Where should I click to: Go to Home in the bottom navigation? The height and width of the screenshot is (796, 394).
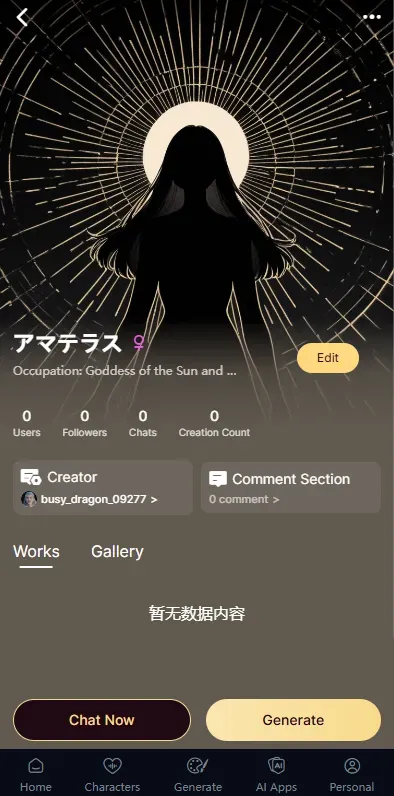(x=36, y=775)
